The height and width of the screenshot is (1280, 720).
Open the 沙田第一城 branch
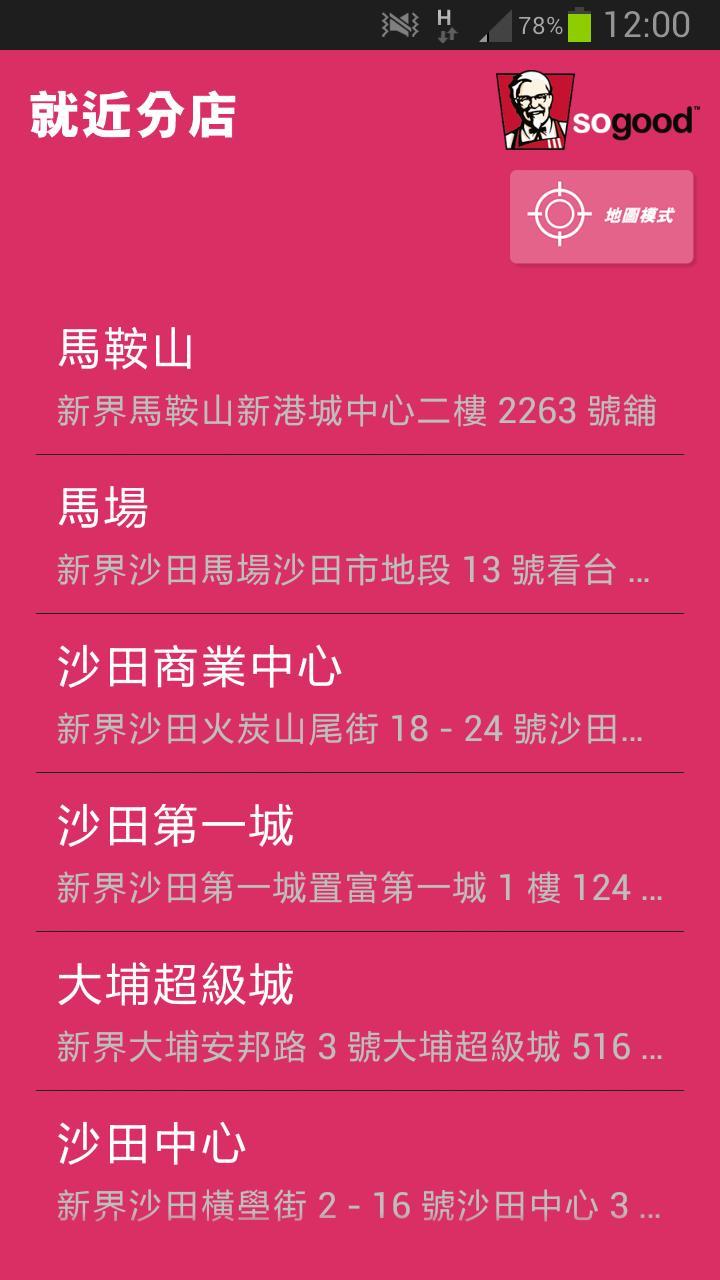coord(360,854)
